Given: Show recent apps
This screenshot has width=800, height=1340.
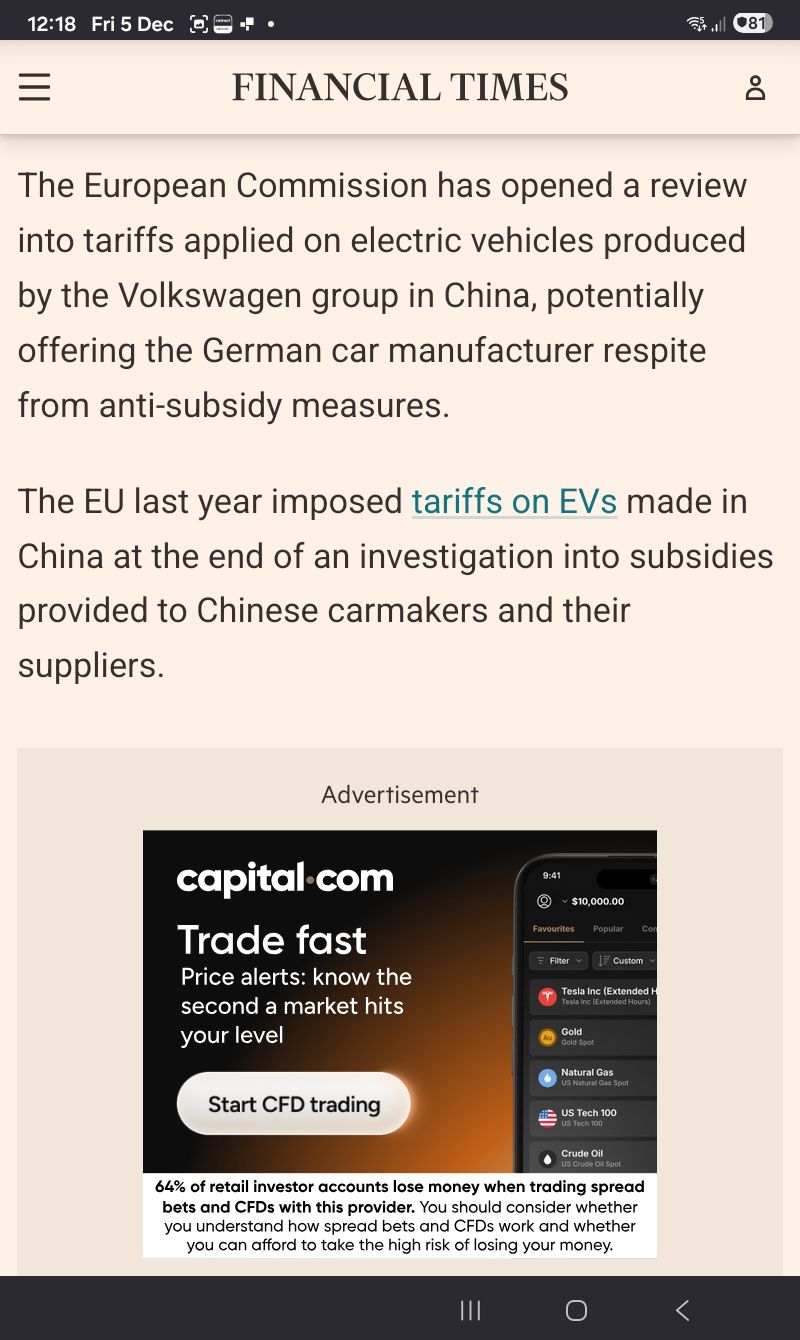Looking at the screenshot, I should [x=470, y=1310].
